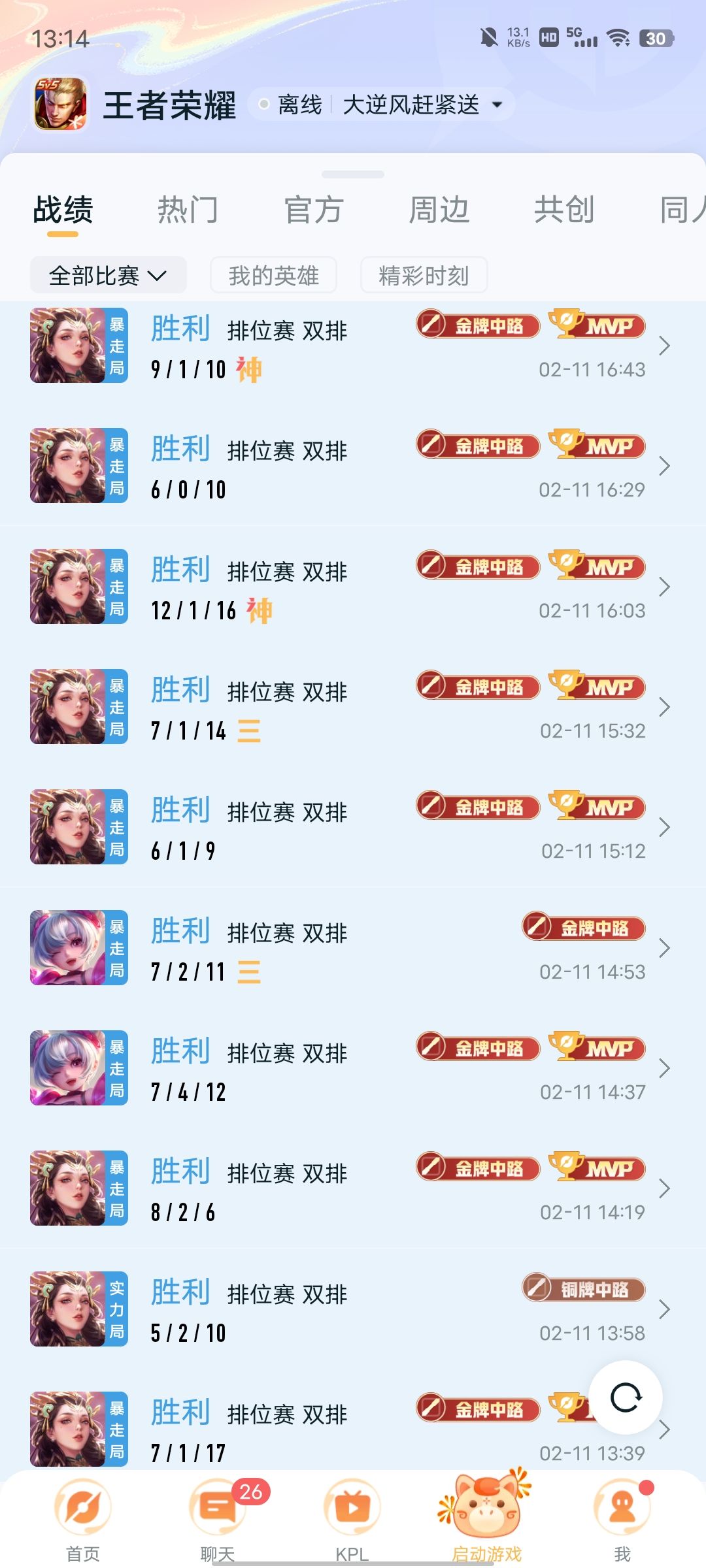Open the 周边 tab
Screen dimensions: 706x1568
point(439,210)
